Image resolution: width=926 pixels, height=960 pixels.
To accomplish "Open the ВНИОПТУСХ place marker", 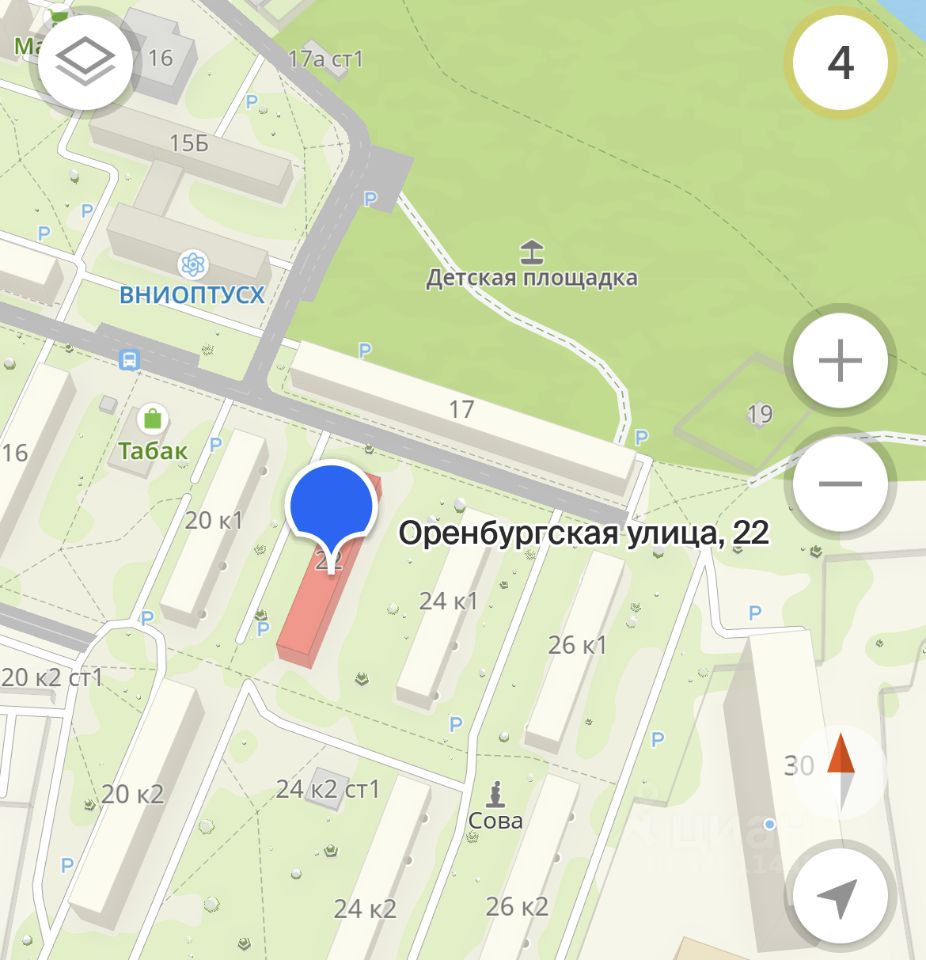I will (192, 266).
